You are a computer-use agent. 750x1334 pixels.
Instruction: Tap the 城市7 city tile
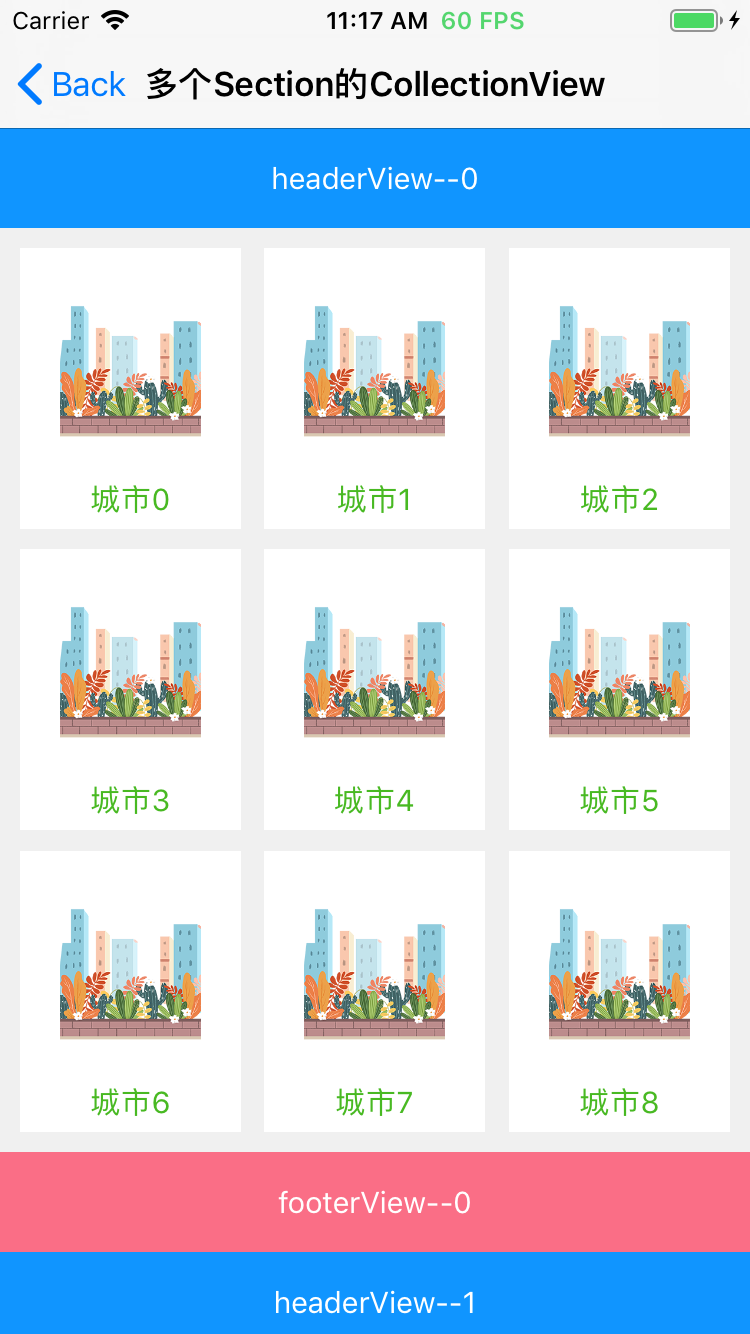tap(374, 991)
